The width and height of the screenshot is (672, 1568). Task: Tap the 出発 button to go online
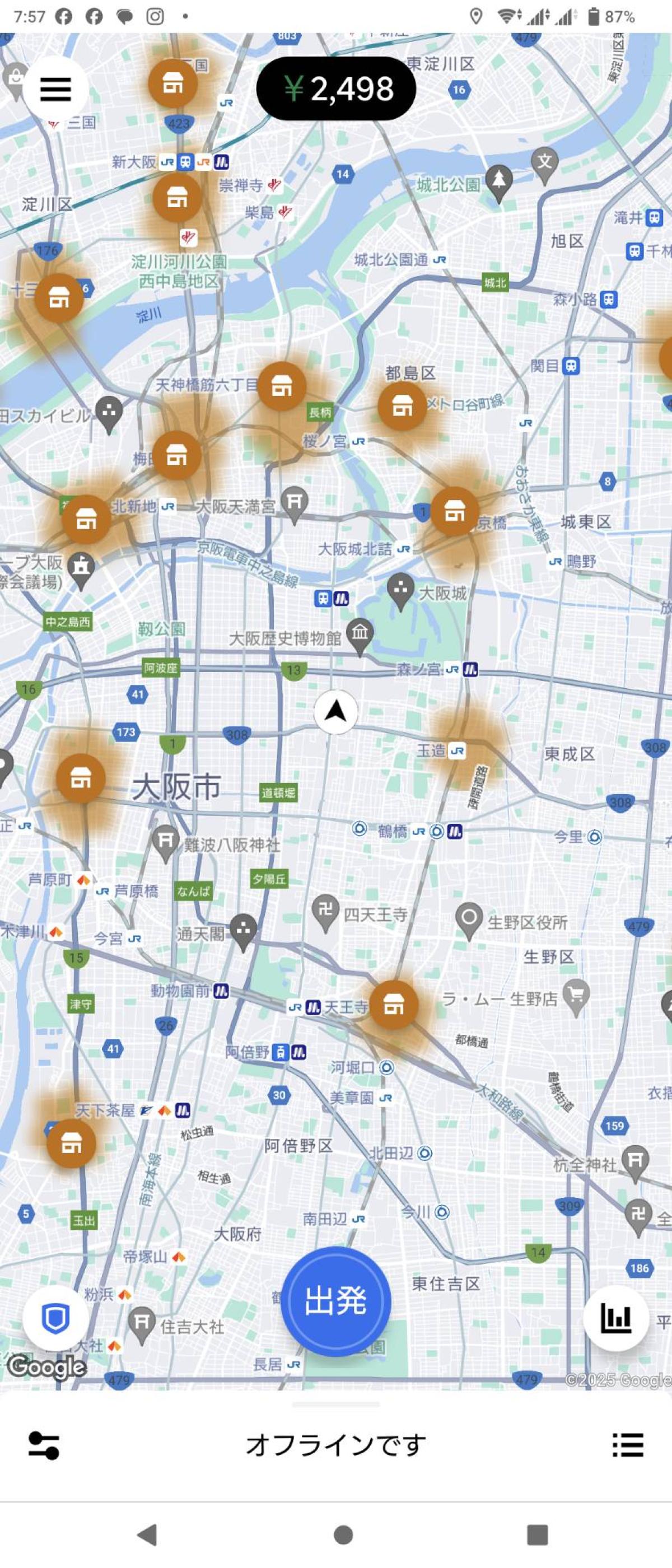tap(335, 1301)
